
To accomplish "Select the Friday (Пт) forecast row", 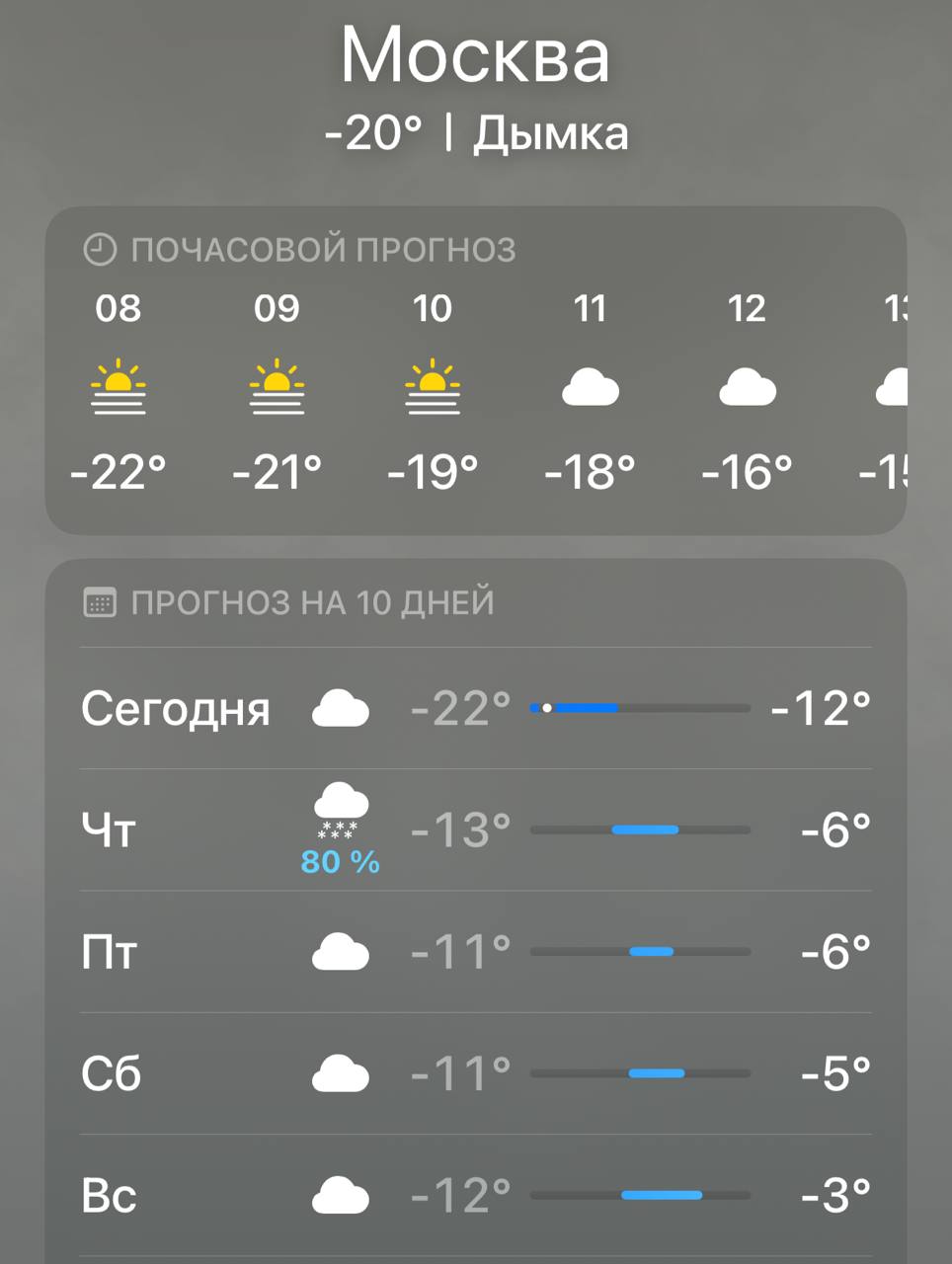I will point(474,952).
